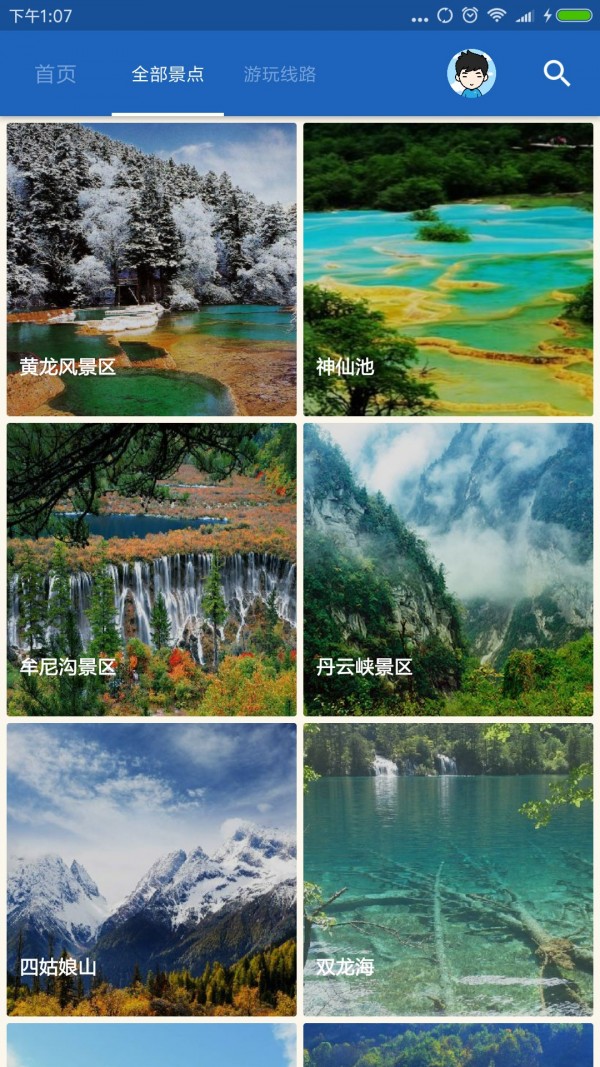Open the 牟尼沟景区 tile

tap(152, 569)
